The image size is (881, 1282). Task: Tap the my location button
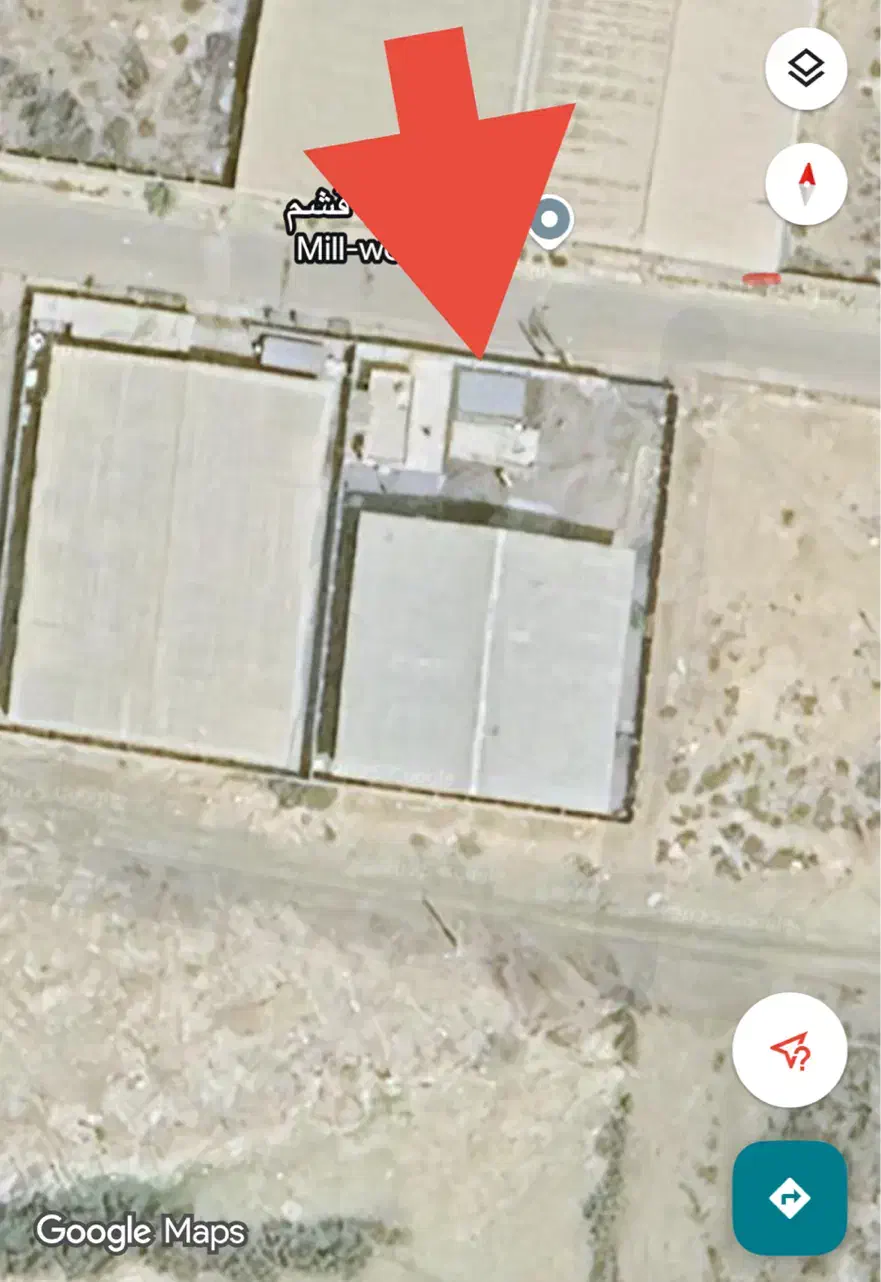click(x=789, y=1051)
